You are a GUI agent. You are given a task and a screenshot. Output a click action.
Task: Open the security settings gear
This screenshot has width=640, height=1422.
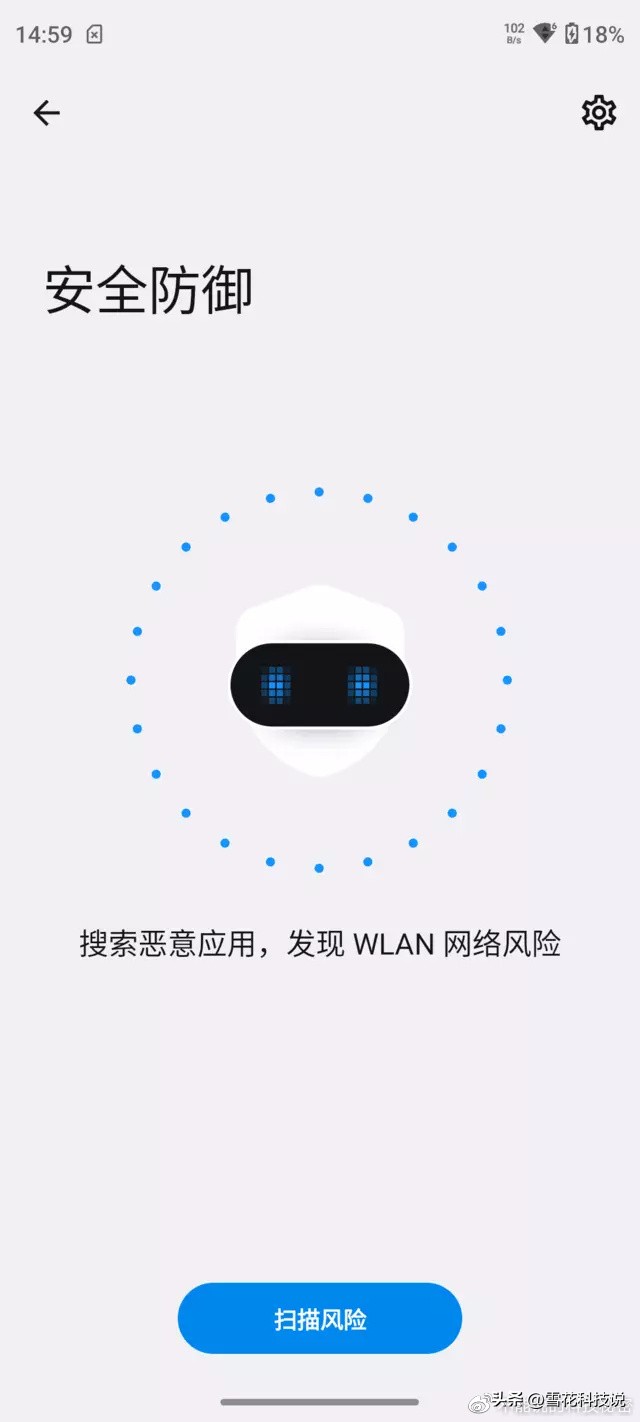pyautogui.click(x=598, y=113)
